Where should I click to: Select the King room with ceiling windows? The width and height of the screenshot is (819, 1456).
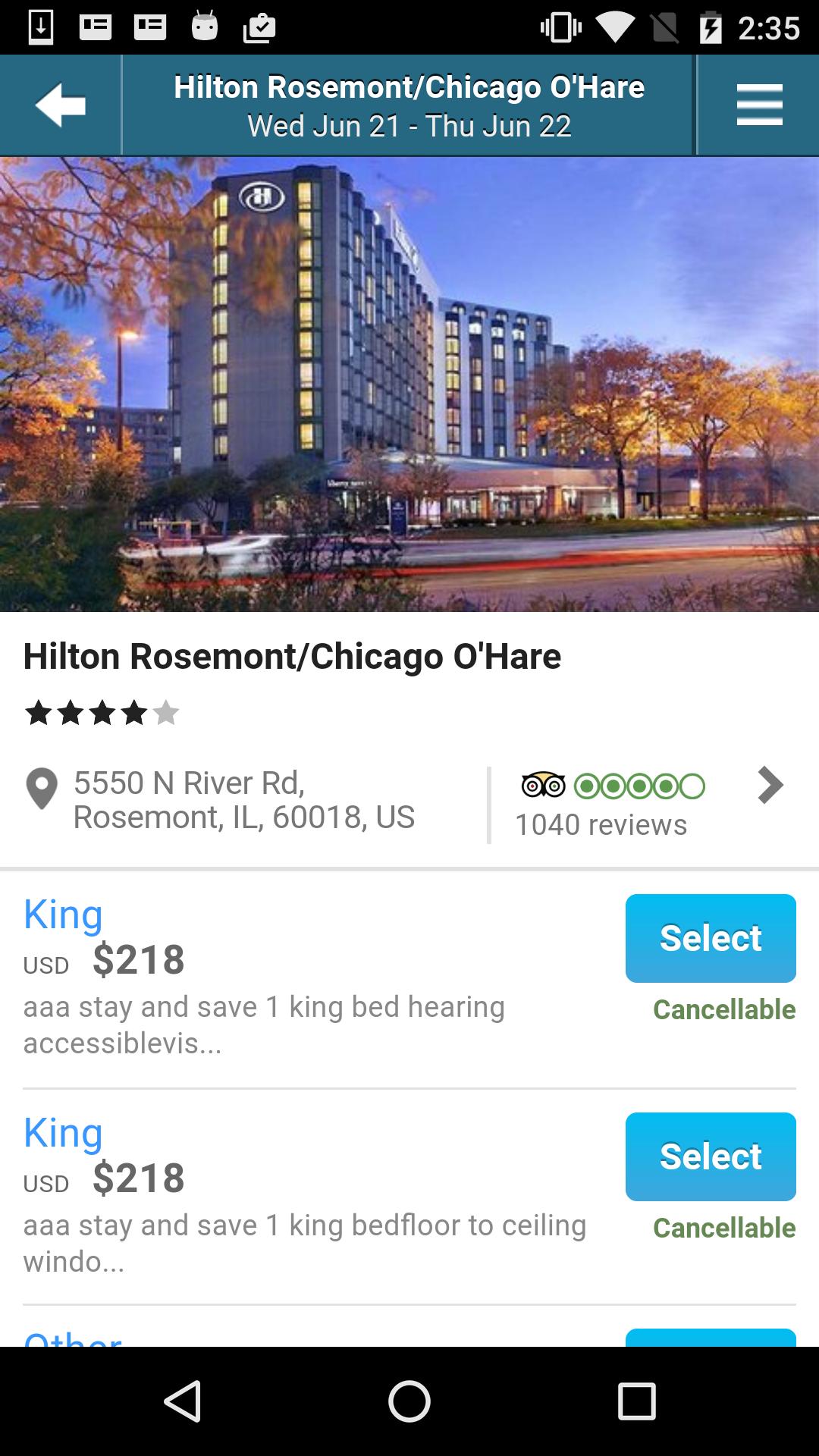(710, 1156)
